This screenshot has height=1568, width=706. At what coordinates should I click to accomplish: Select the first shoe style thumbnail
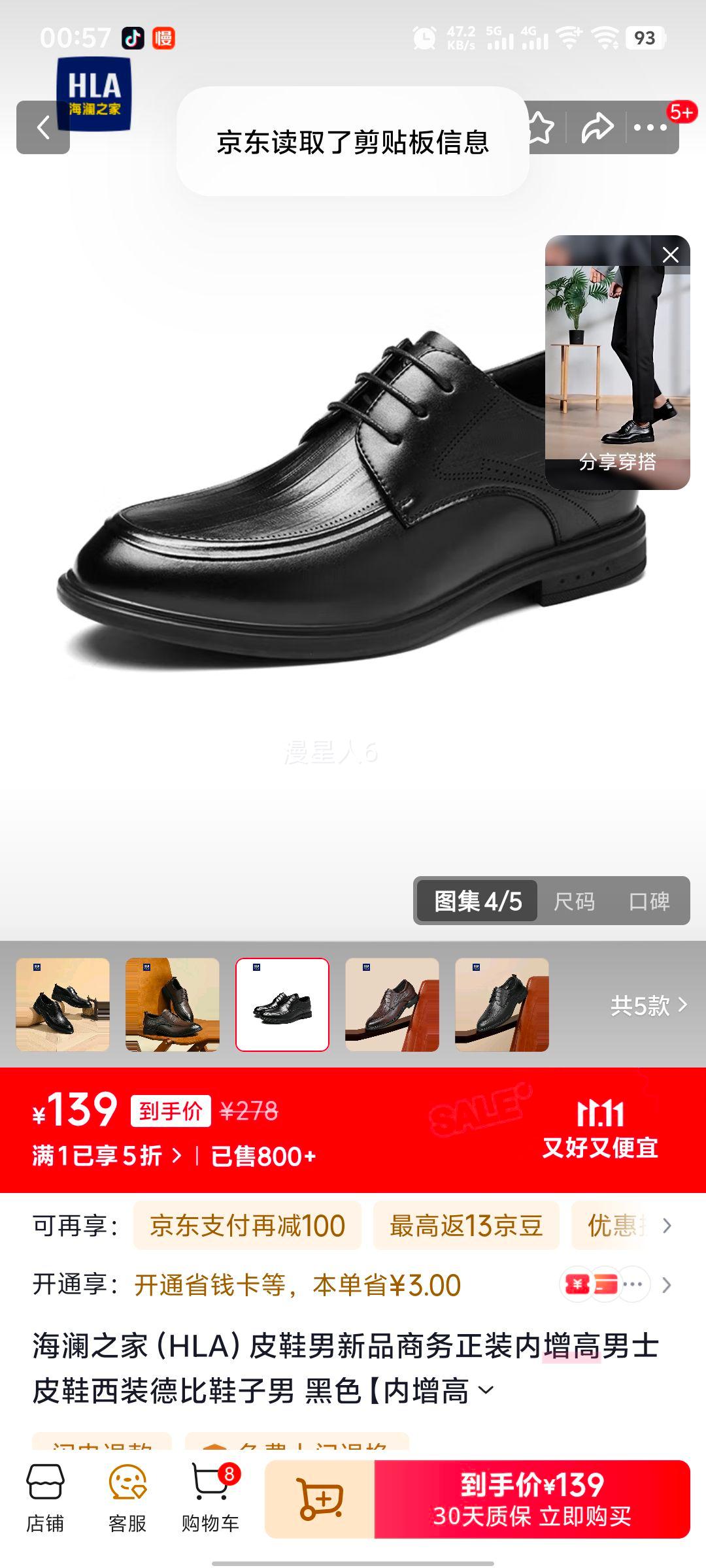tap(63, 1005)
